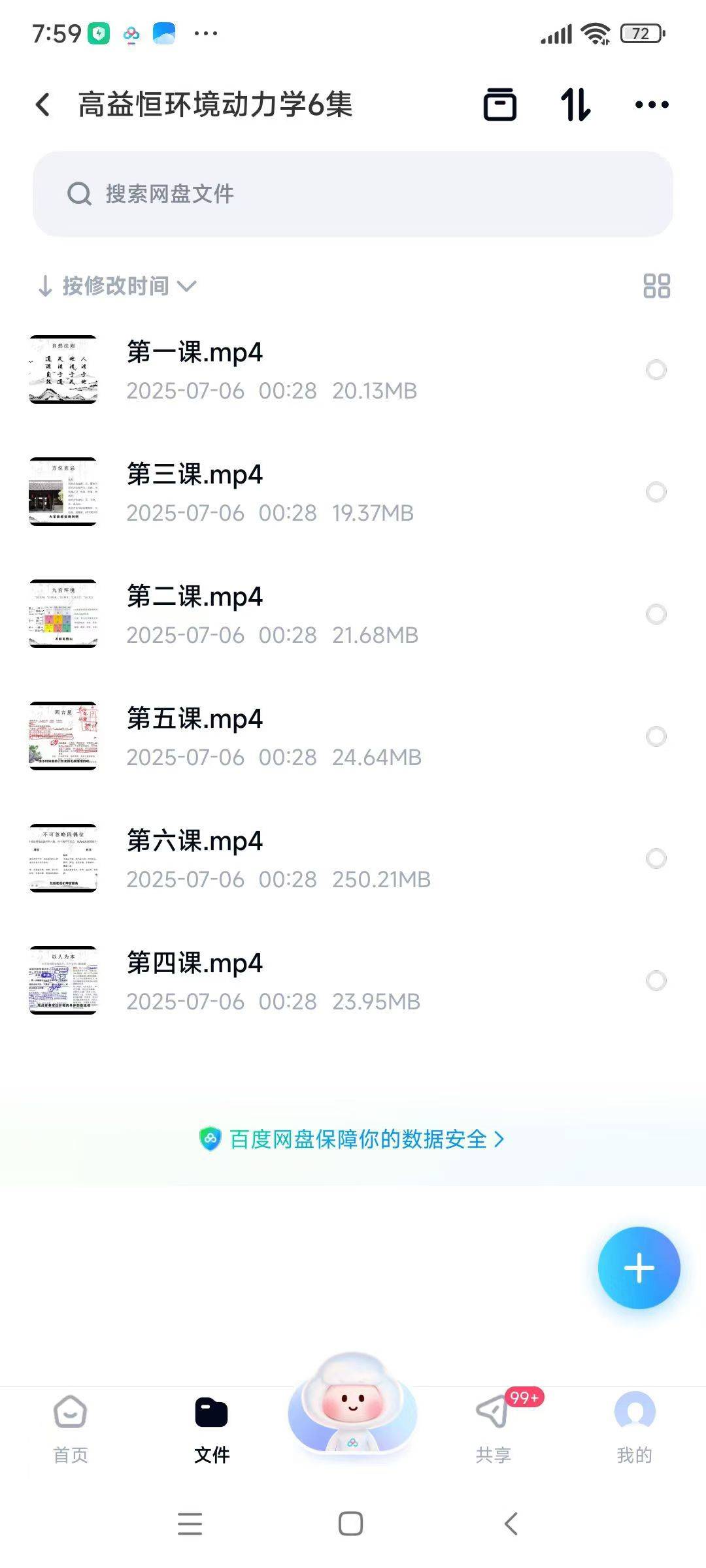Open 百度网盘保障你的数据安全 link
This screenshot has width=706, height=1568.
point(353,1139)
